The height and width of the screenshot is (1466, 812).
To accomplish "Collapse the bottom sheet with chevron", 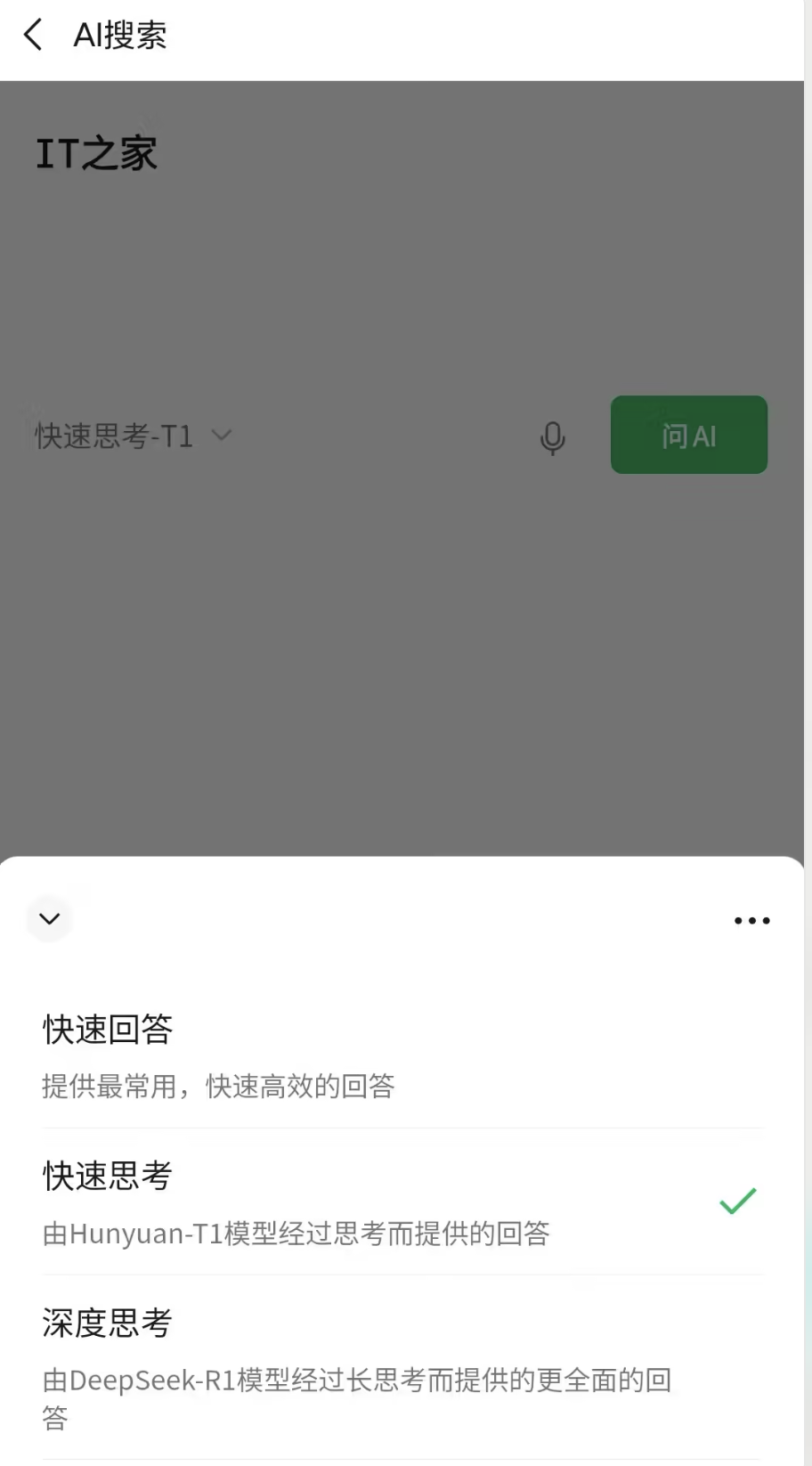I will tap(50, 918).
